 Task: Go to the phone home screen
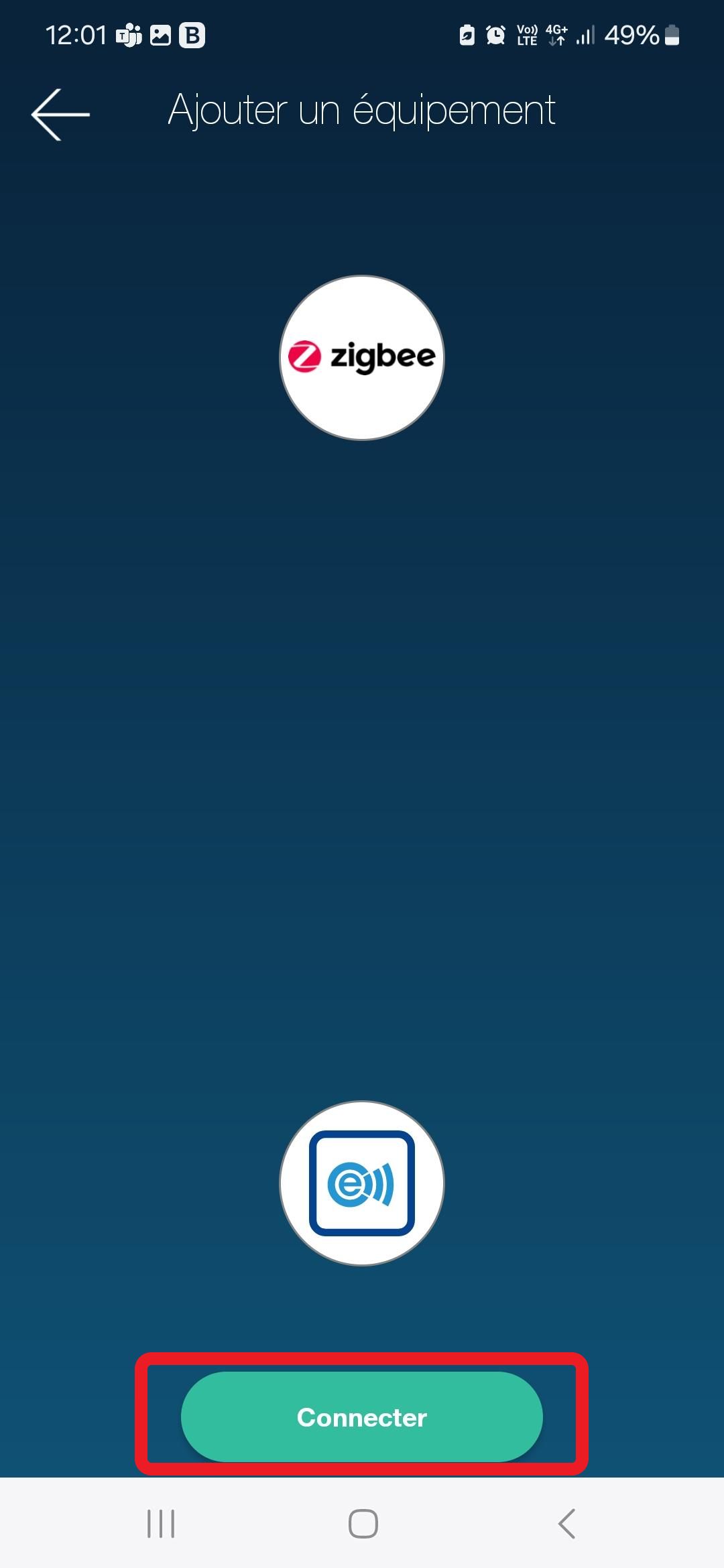[x=363, y=1523]
